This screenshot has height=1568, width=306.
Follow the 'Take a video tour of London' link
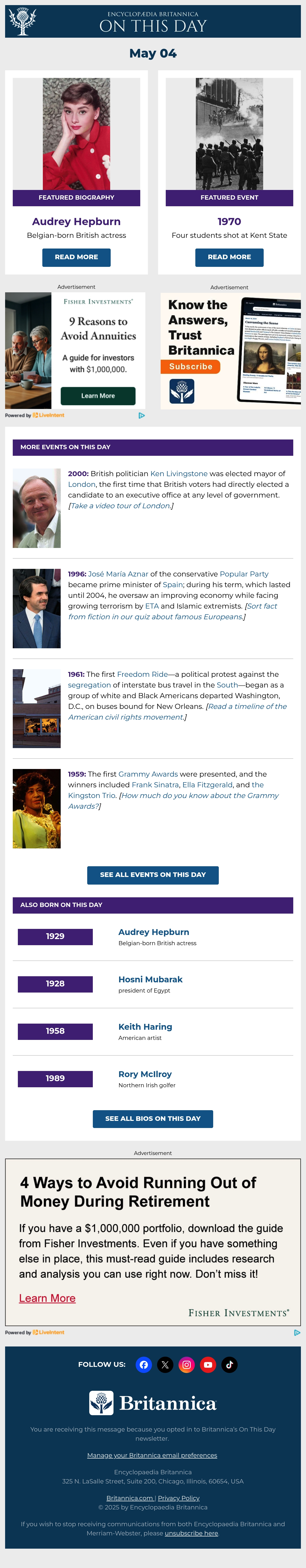pos(120,506)
